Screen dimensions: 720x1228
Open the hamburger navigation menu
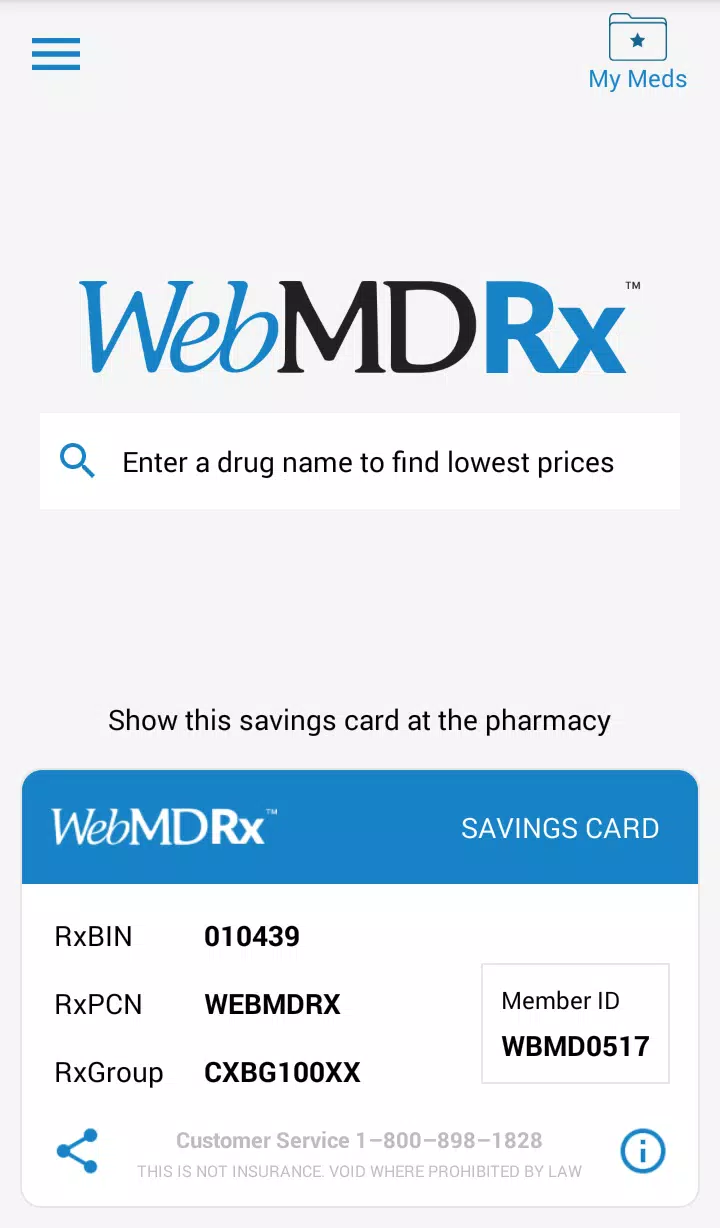56,53
